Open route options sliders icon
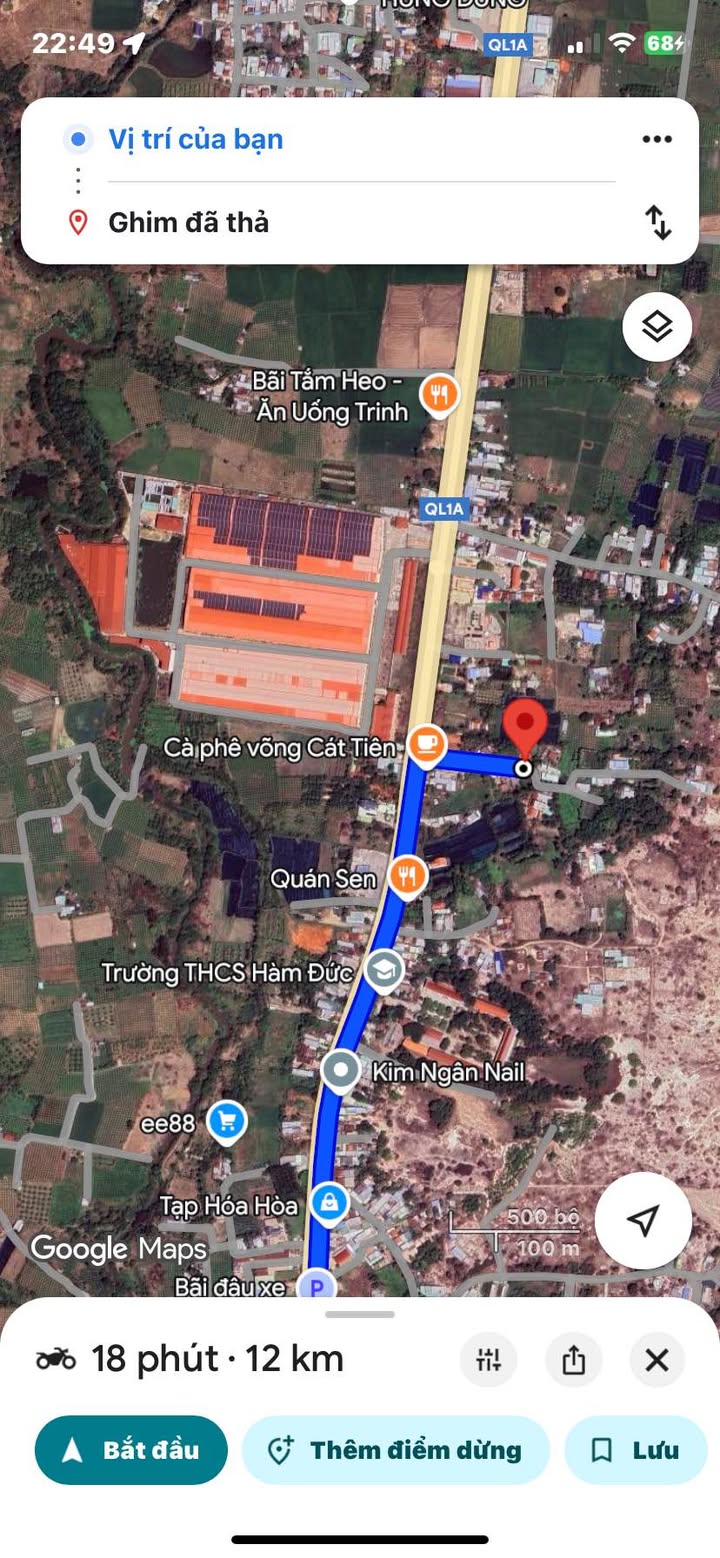 click(489, 1360)
